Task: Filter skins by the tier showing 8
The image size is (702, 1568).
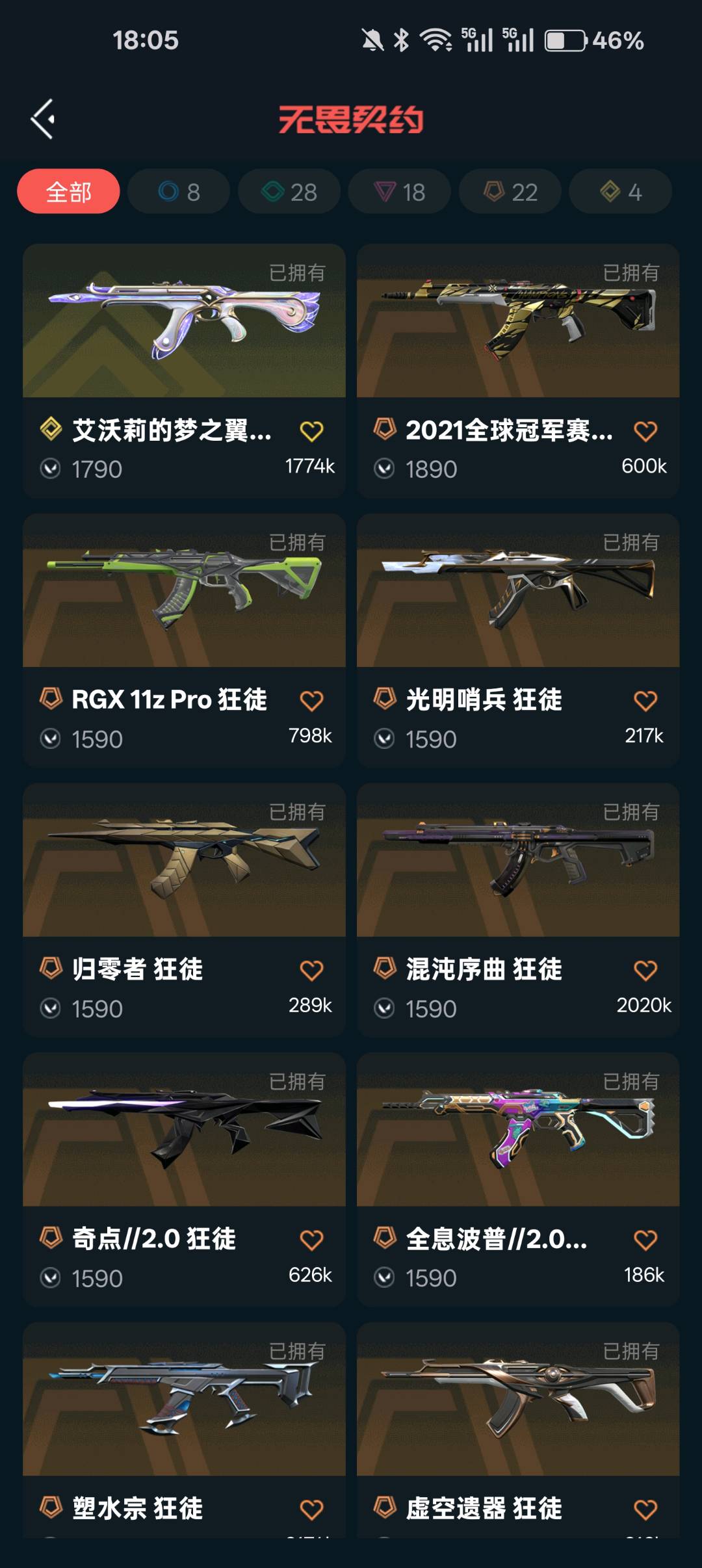Action: click(x=179, y=192)
